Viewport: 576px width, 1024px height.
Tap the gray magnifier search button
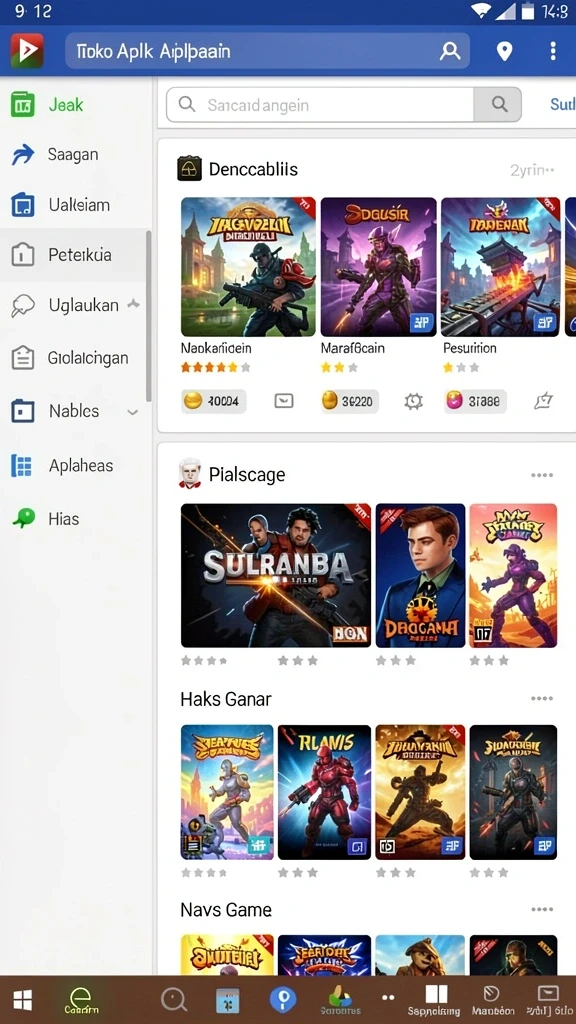[498, 104]
